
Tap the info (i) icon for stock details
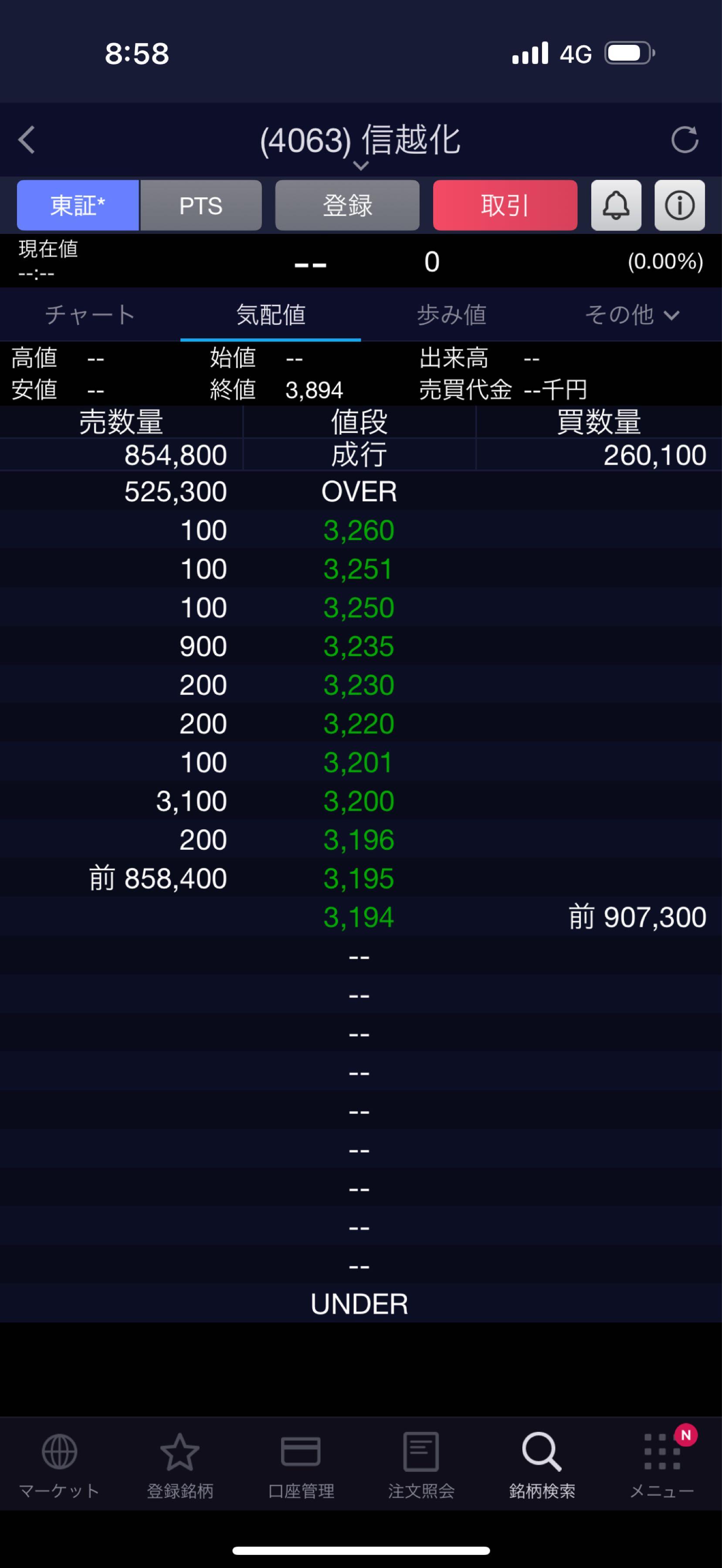coord(679,206)
